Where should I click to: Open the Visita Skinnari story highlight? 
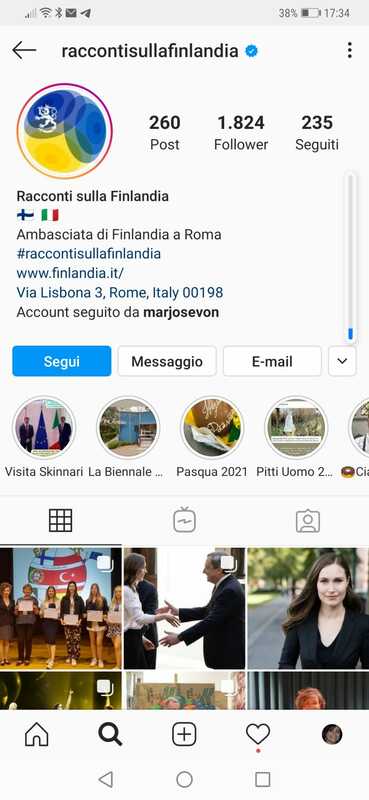pos(44,428)
